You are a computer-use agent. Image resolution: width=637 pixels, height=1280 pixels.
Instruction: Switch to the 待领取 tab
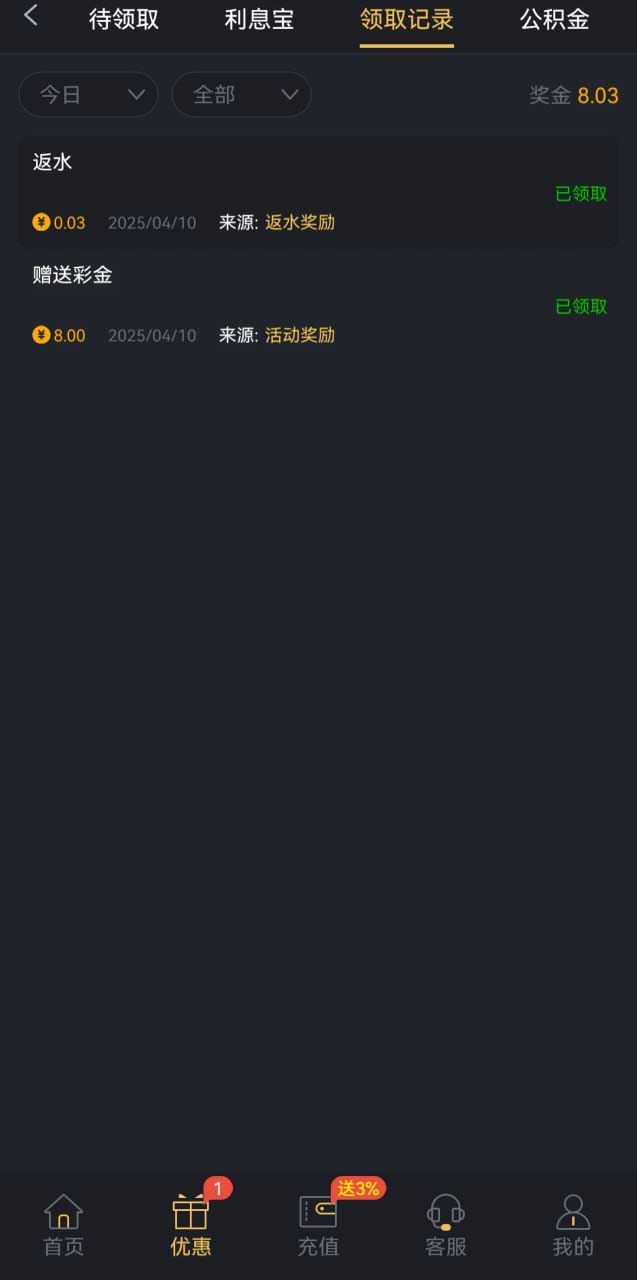click(x=124, y=19)
